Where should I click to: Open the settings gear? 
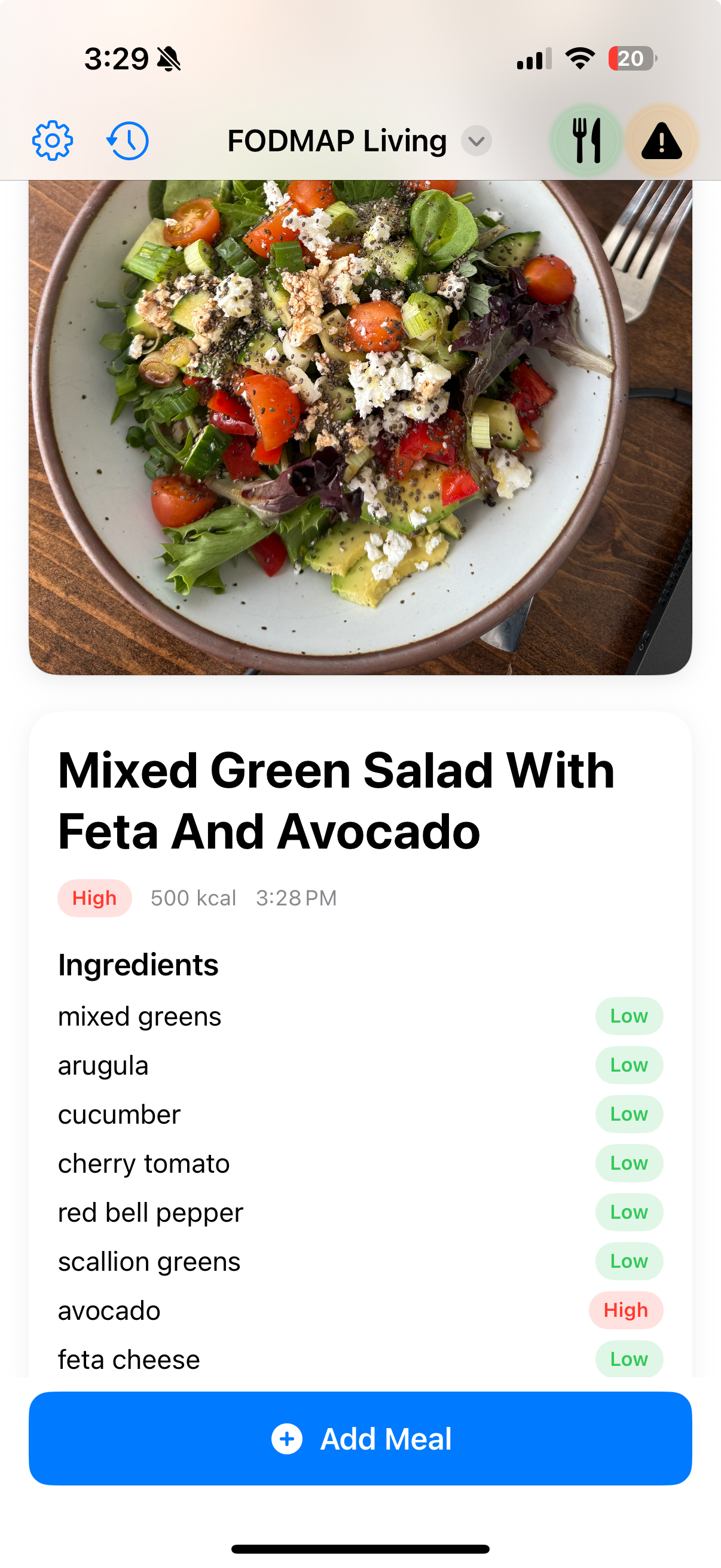[53, 141]
